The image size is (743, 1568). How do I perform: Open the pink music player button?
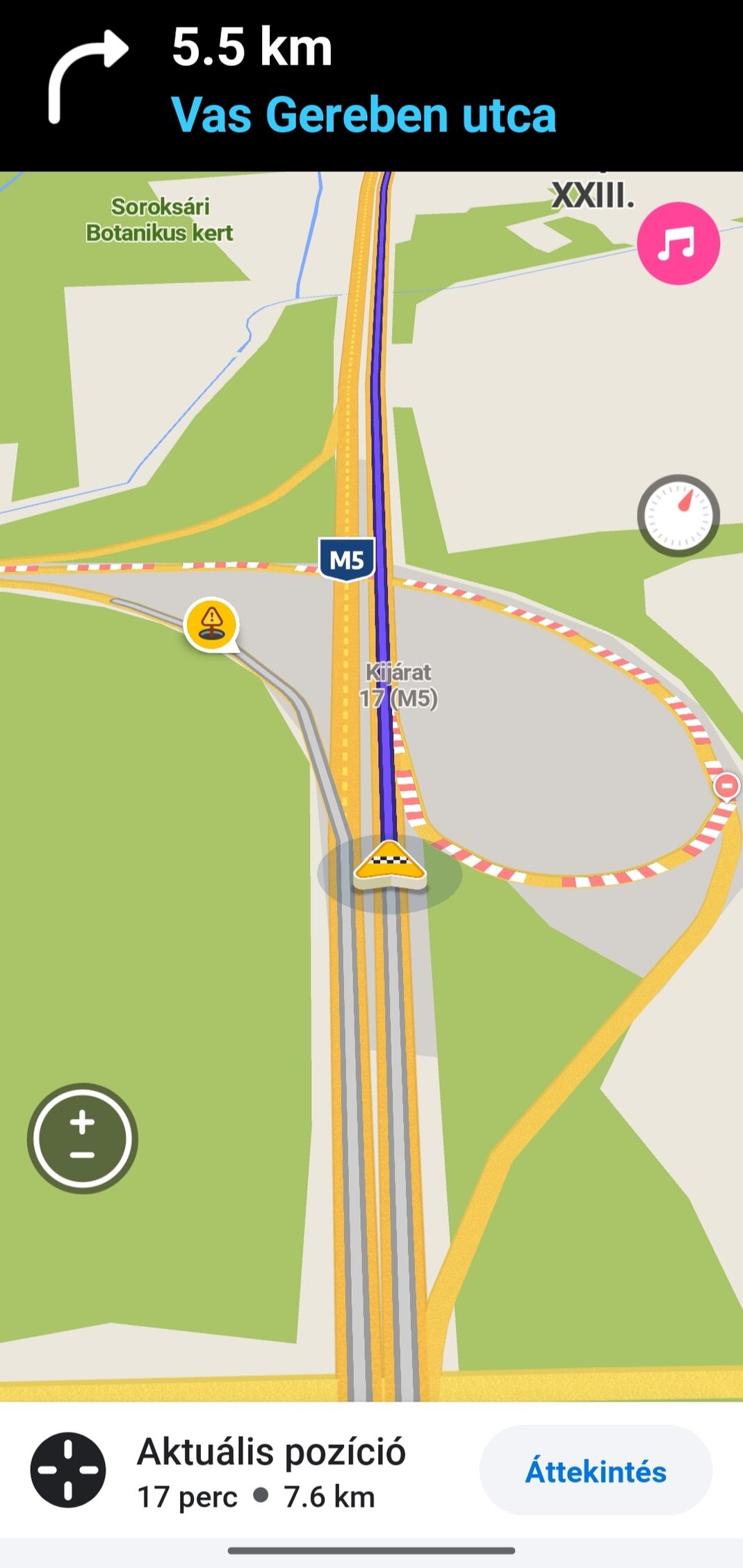pos(678,243)
